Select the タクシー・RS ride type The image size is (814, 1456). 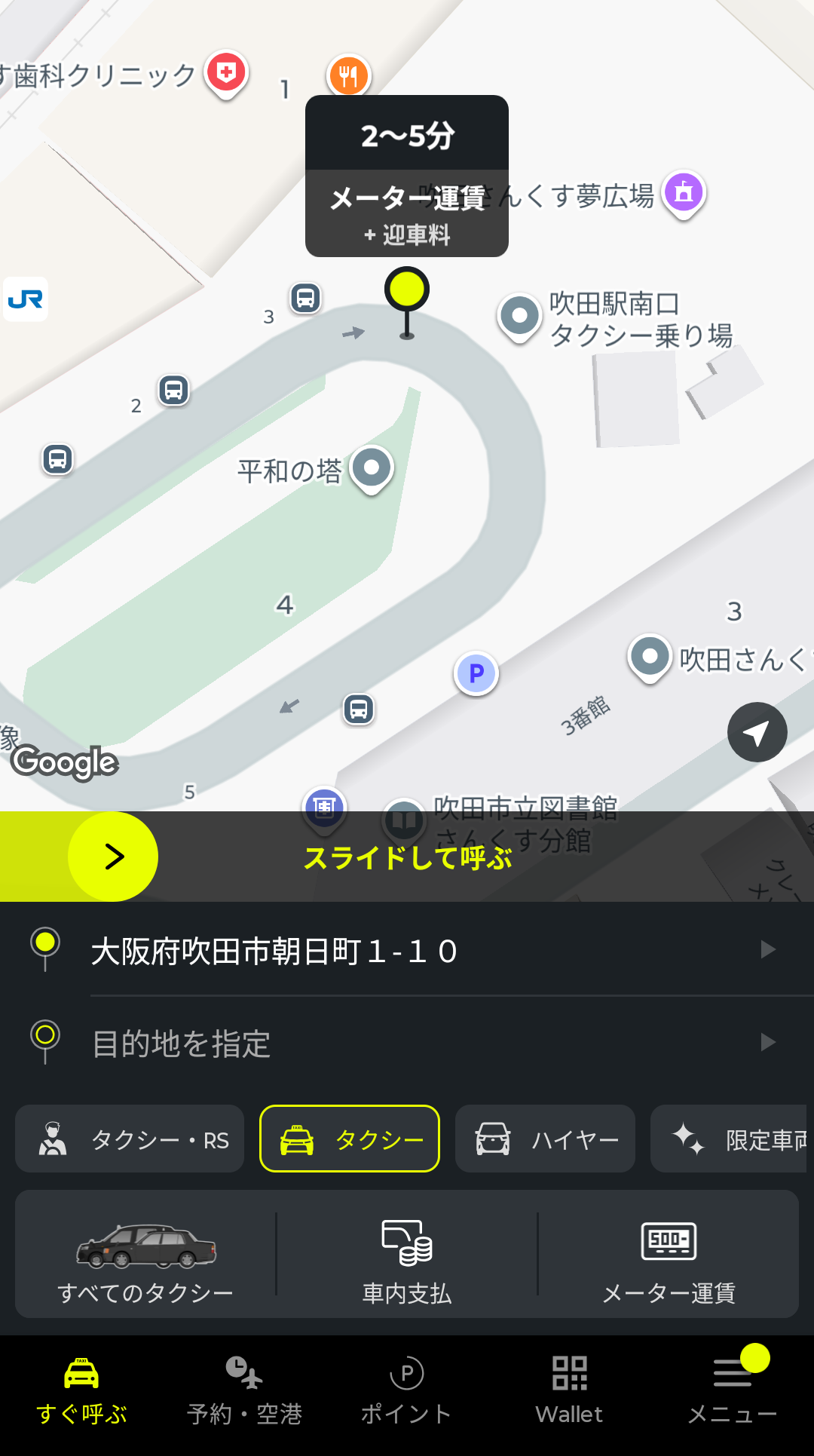130,1139
